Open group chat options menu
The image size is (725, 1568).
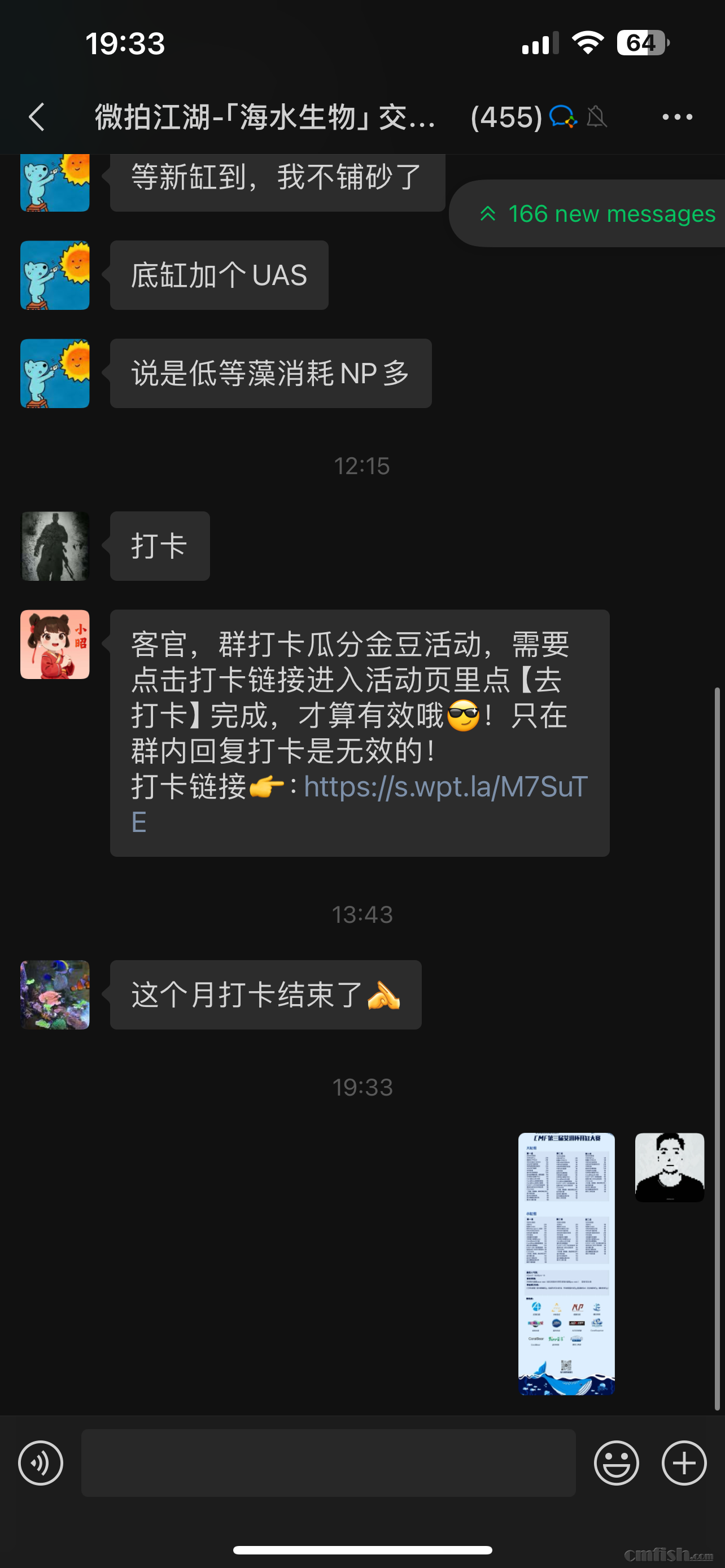pos(677,117)
